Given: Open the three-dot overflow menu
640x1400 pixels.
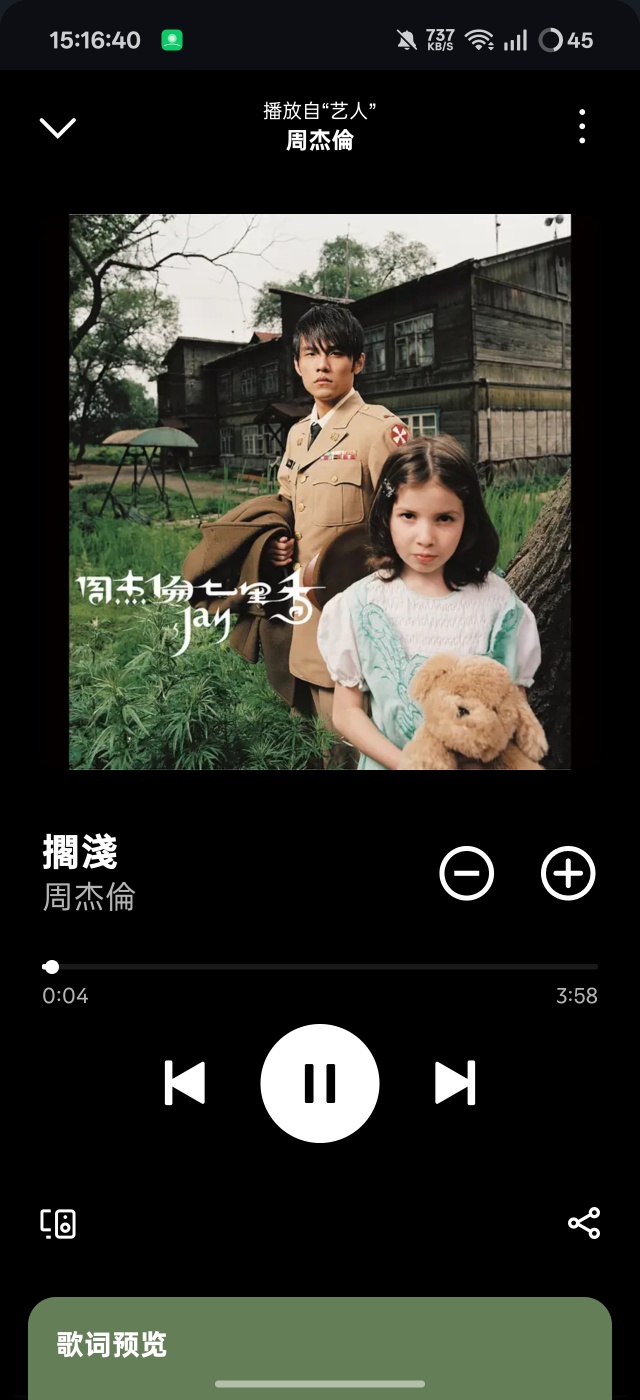Looking at the screenshot, I should (x=582, y=126).
